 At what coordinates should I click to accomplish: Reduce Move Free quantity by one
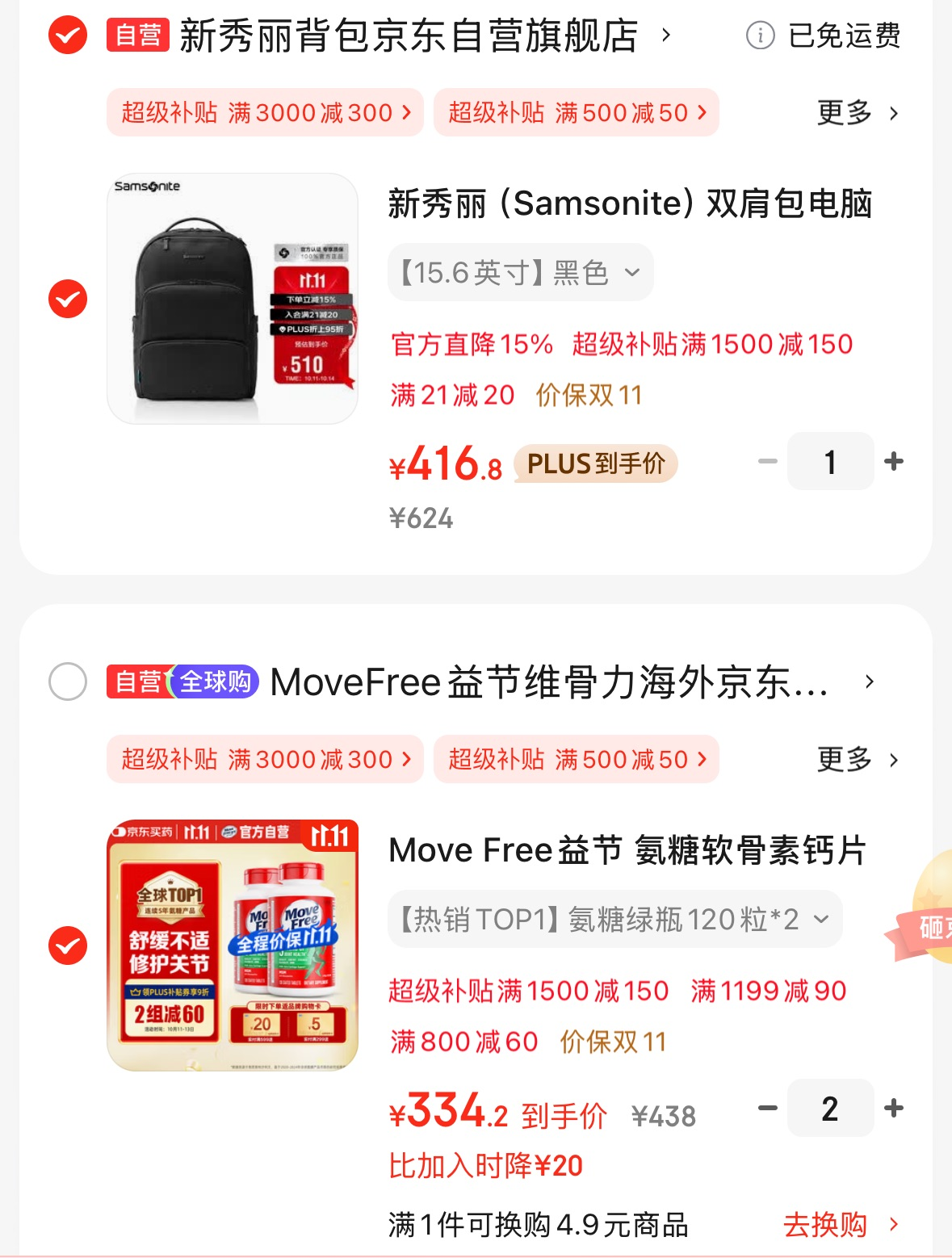768,1108
